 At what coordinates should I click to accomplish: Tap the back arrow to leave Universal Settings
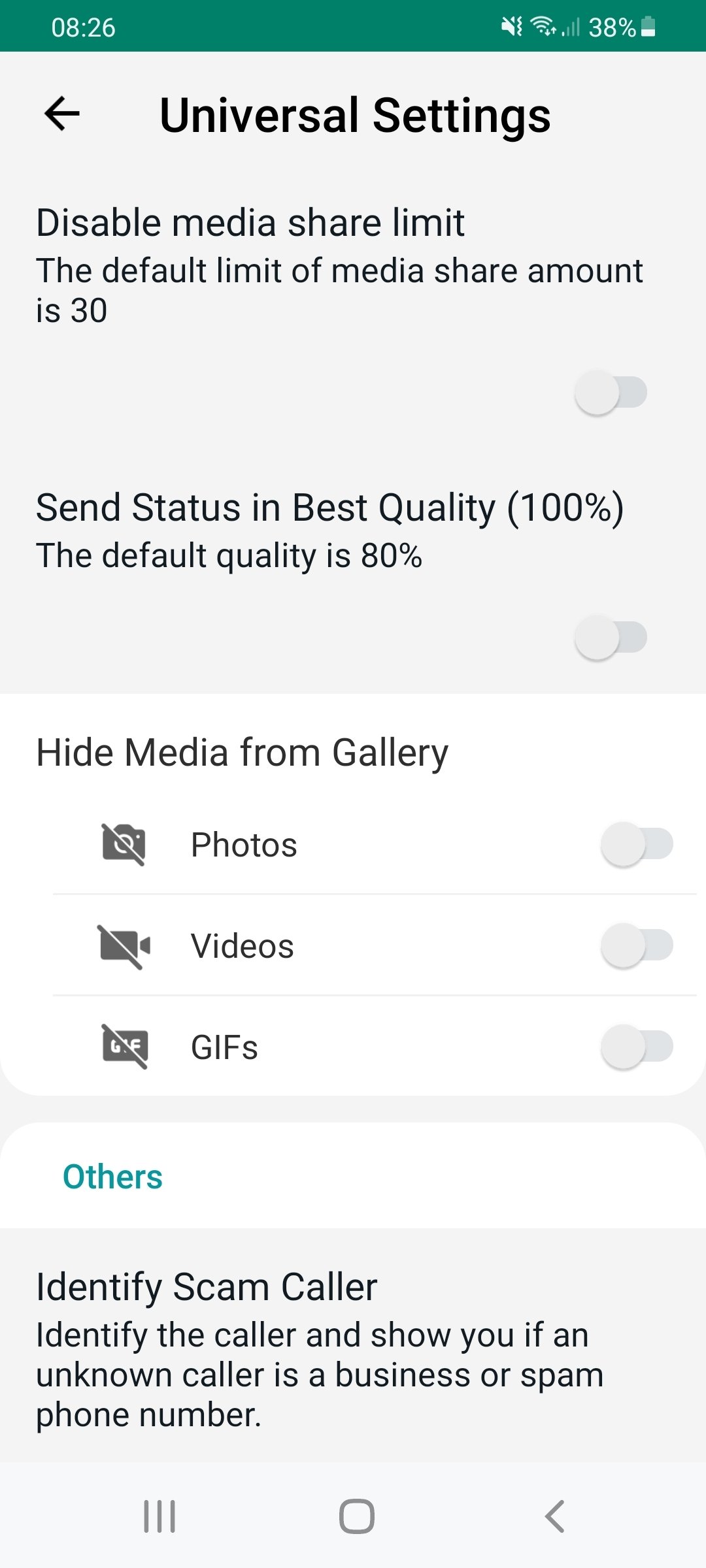(x=62, y=115)
